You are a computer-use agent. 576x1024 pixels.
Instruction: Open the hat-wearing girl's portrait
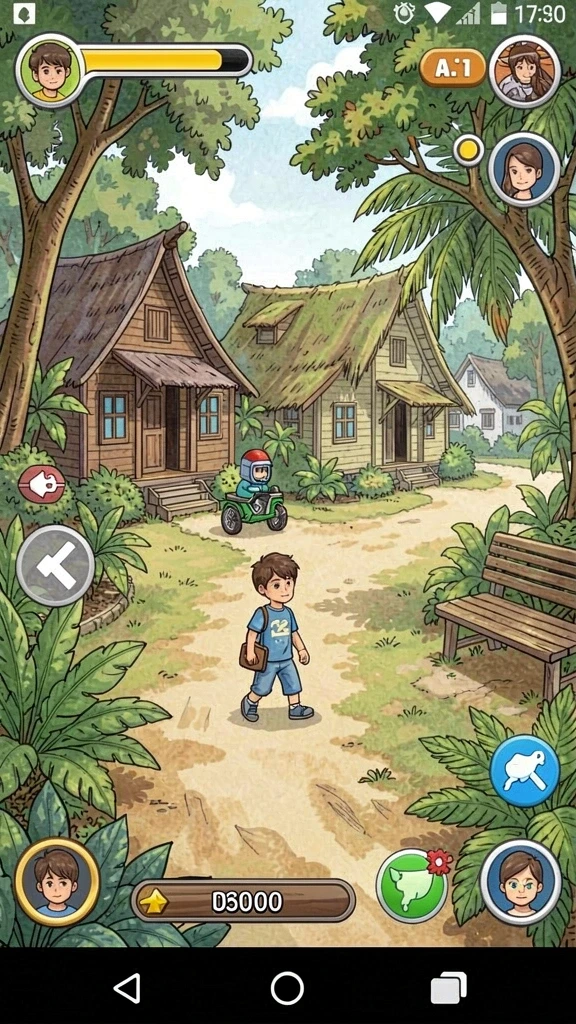click(x=524, y=71)
